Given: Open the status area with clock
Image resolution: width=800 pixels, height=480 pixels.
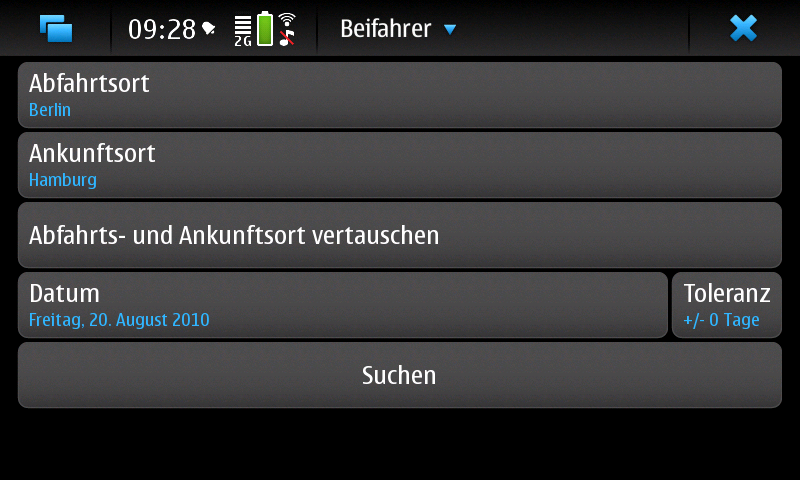Looking at the screenshot, I should pyautogui.click(x=212, y=29).
